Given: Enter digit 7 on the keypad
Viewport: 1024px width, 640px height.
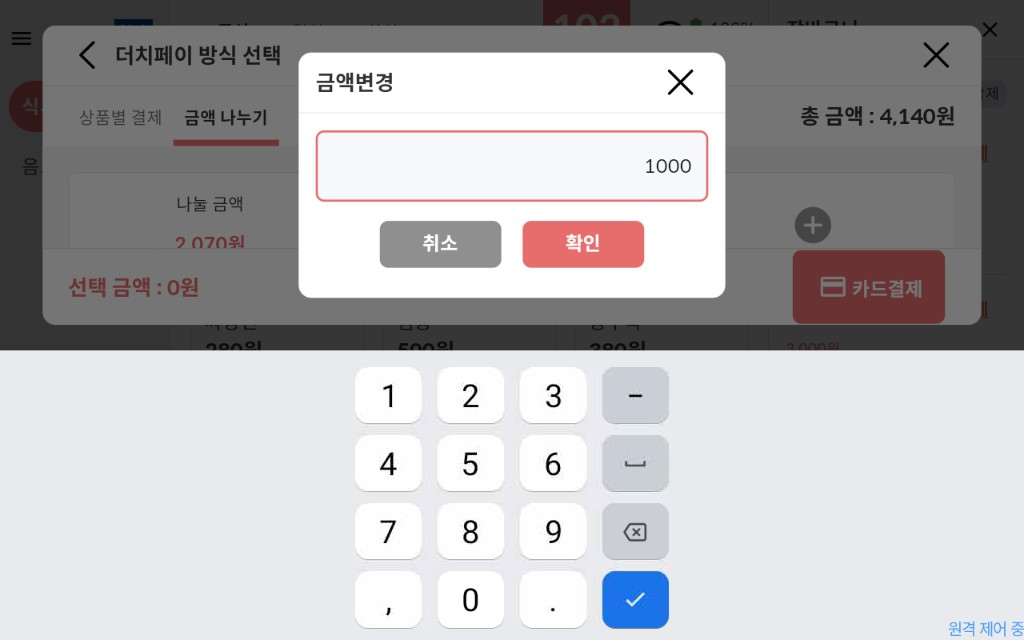Looking at the screenshot, I should pos(388,532).
